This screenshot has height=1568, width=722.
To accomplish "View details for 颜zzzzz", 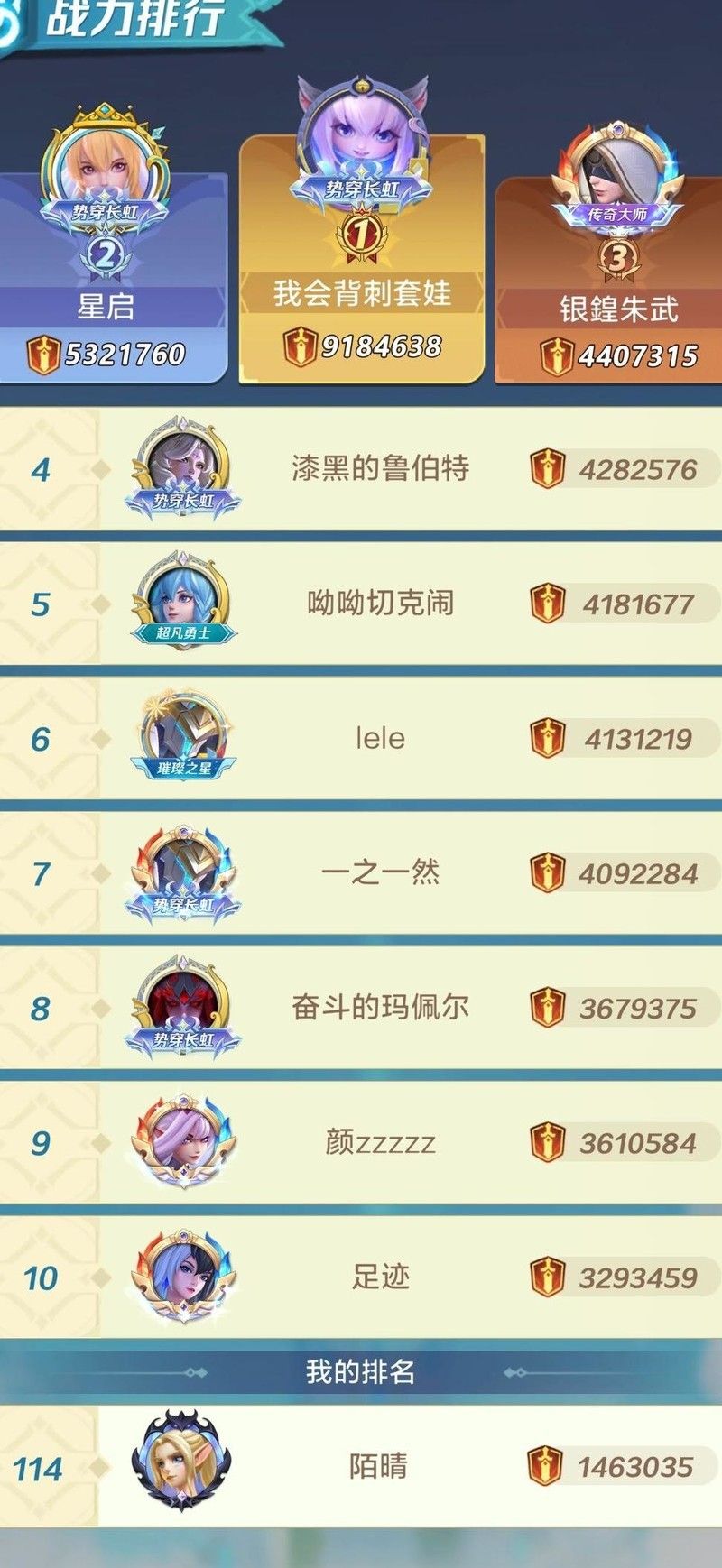I will tap(380, 1143).
